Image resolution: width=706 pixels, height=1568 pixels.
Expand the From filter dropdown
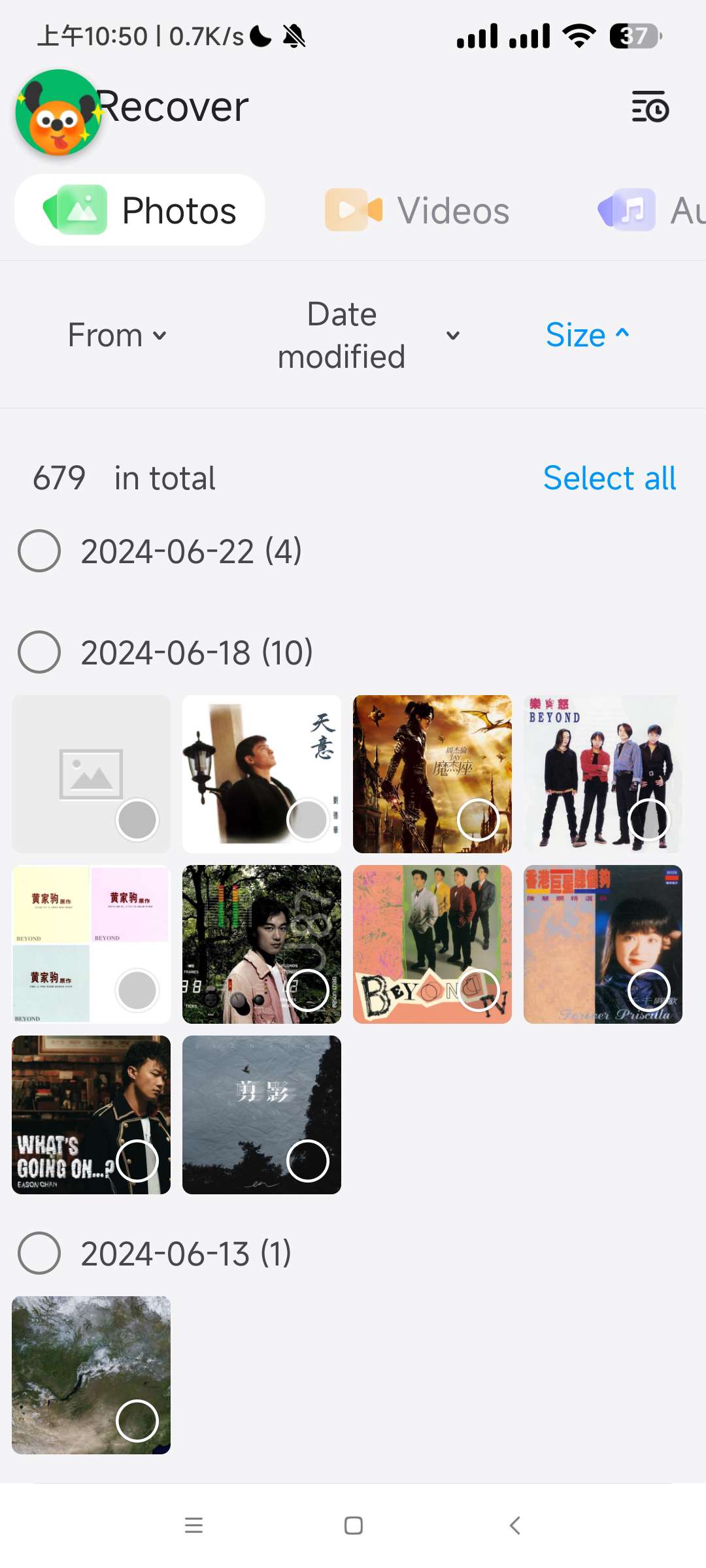coord(118,335)
